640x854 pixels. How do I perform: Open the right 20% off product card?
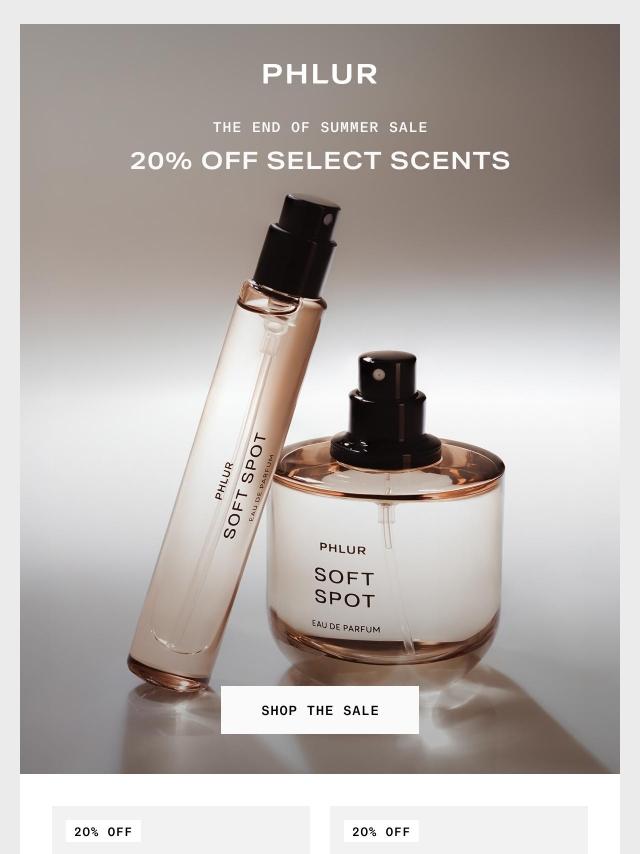click(x=459, y=832)
